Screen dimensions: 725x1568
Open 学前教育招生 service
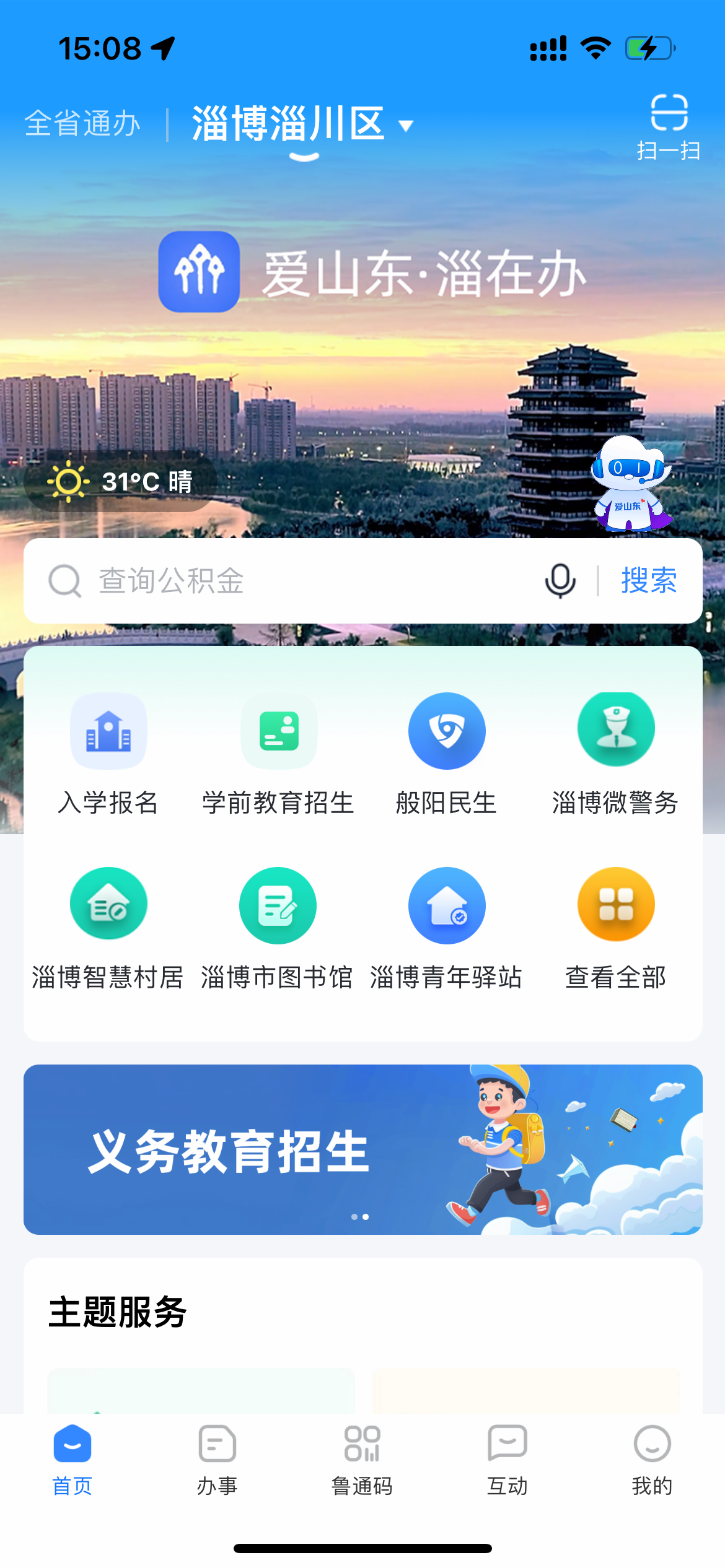[x=278, y=753]
